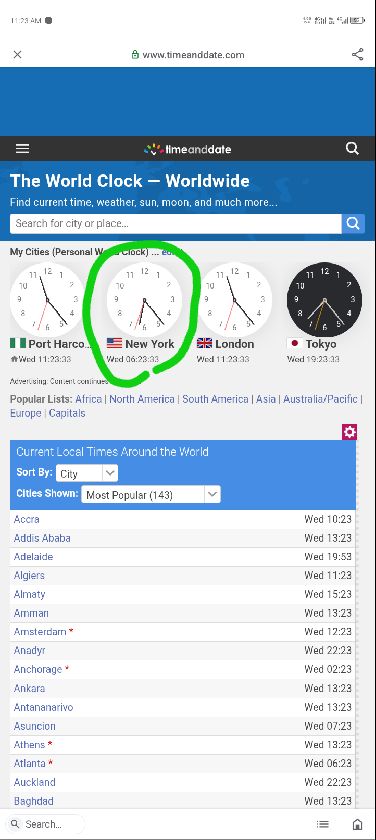Tap the bottom Search box

(x=46, y=824)
